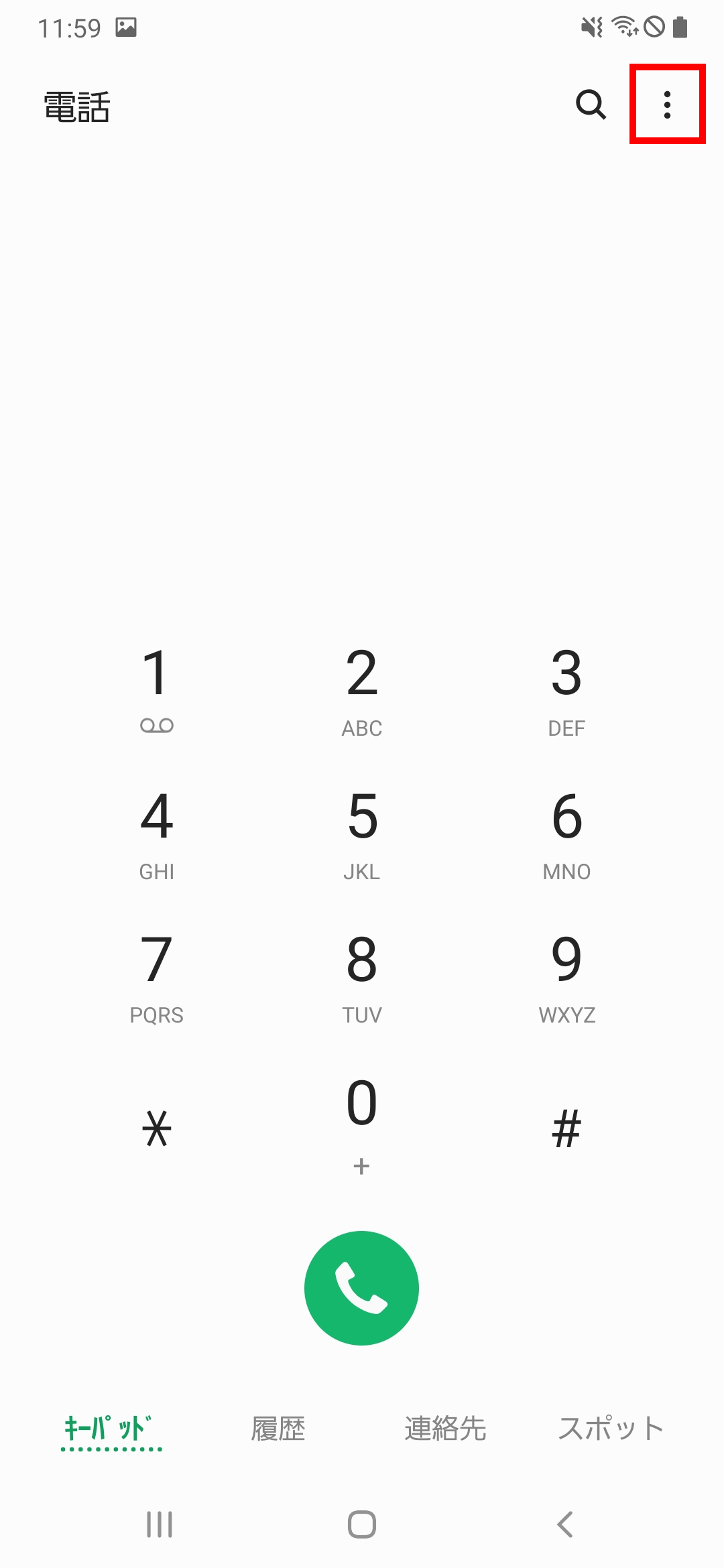Switch to the スポット tab

pos(611,1429)
